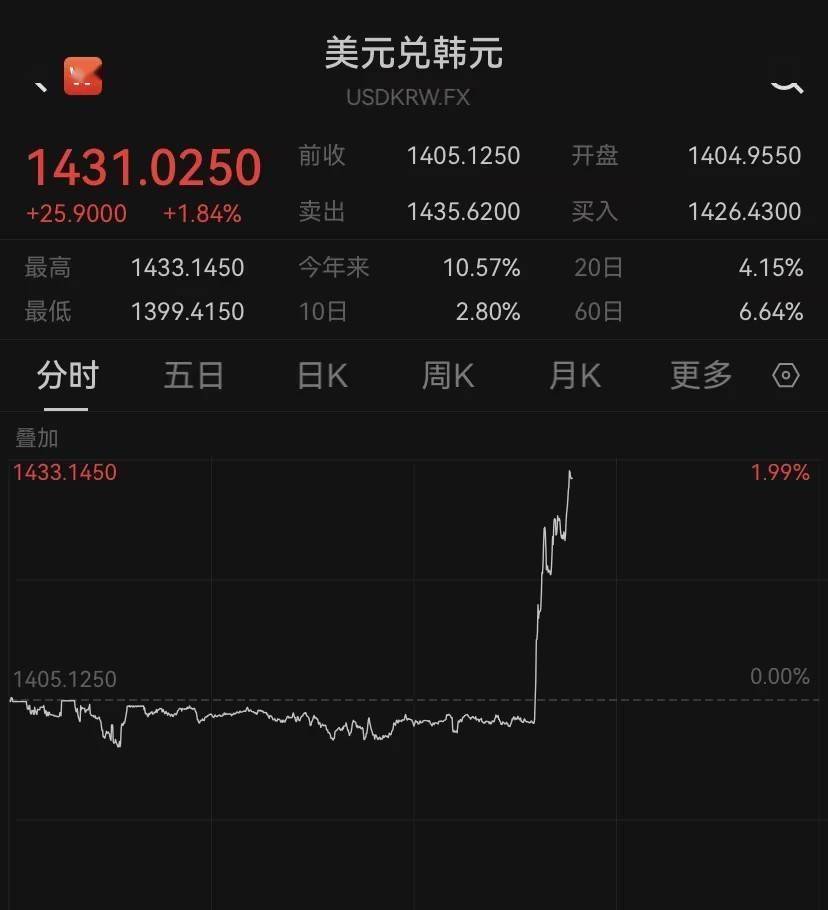Switch to the 日K daily candlestick tab

[320, 375]
